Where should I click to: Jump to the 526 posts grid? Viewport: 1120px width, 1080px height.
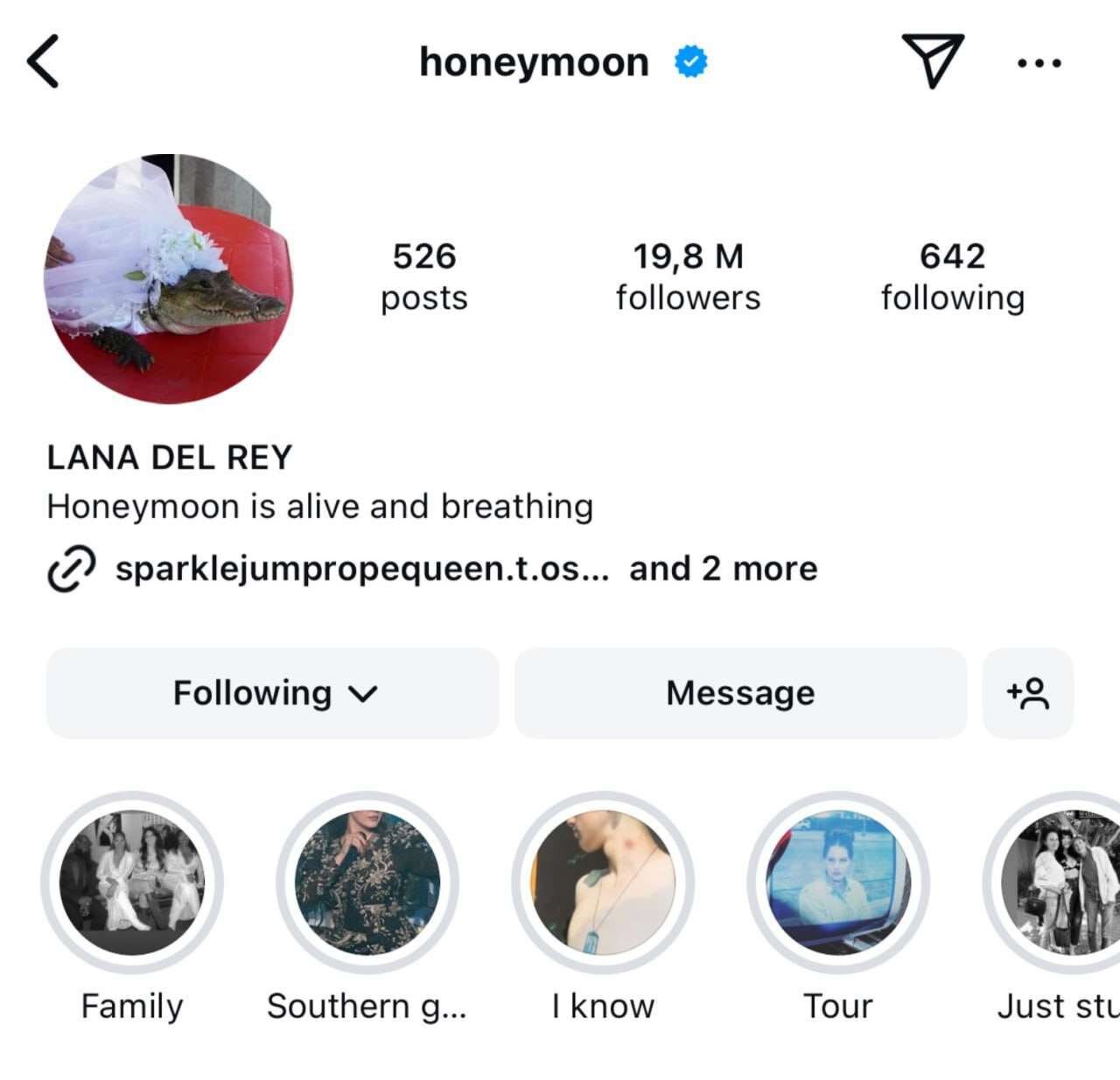(x=424, y=276)
